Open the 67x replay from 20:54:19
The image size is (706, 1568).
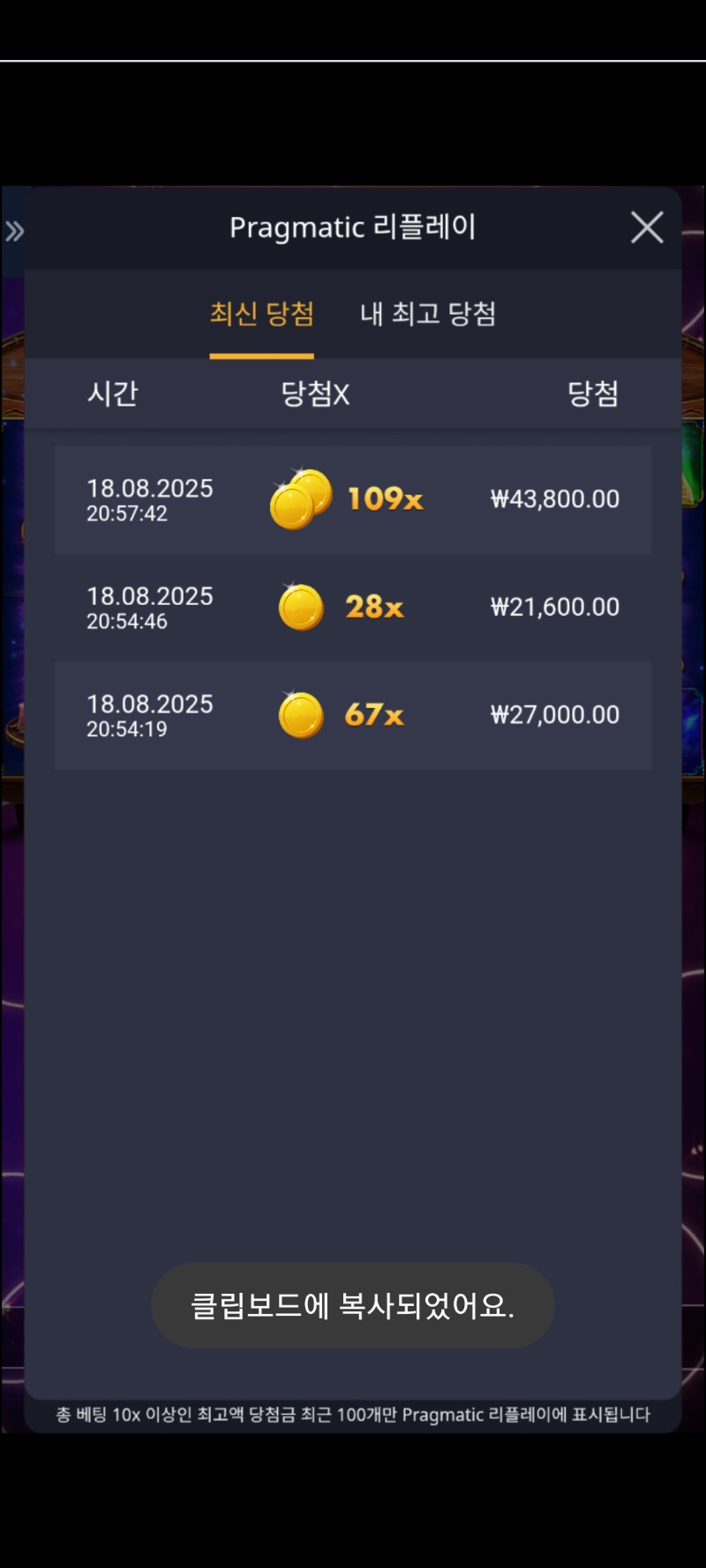[x=353, y=715]
